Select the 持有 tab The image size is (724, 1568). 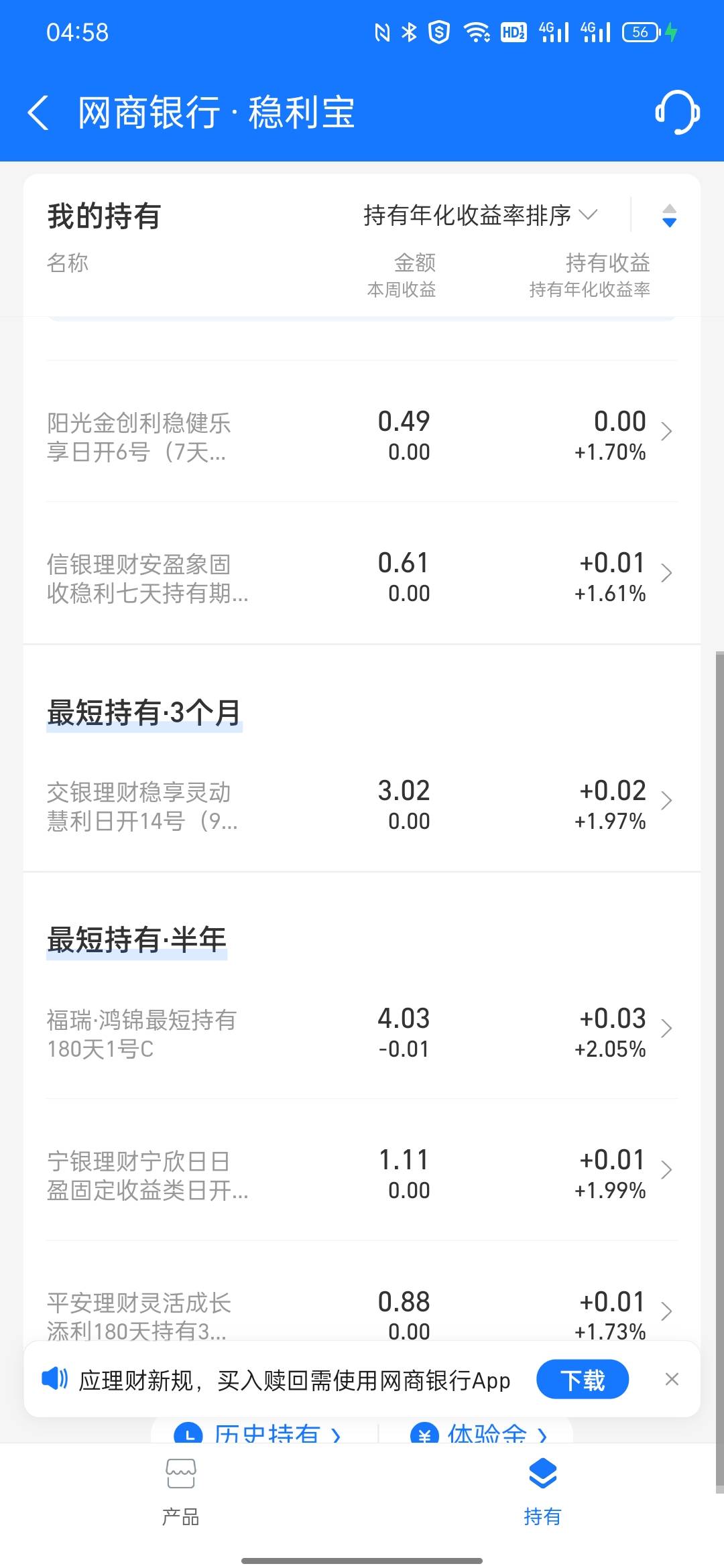tap(543, 1491)
